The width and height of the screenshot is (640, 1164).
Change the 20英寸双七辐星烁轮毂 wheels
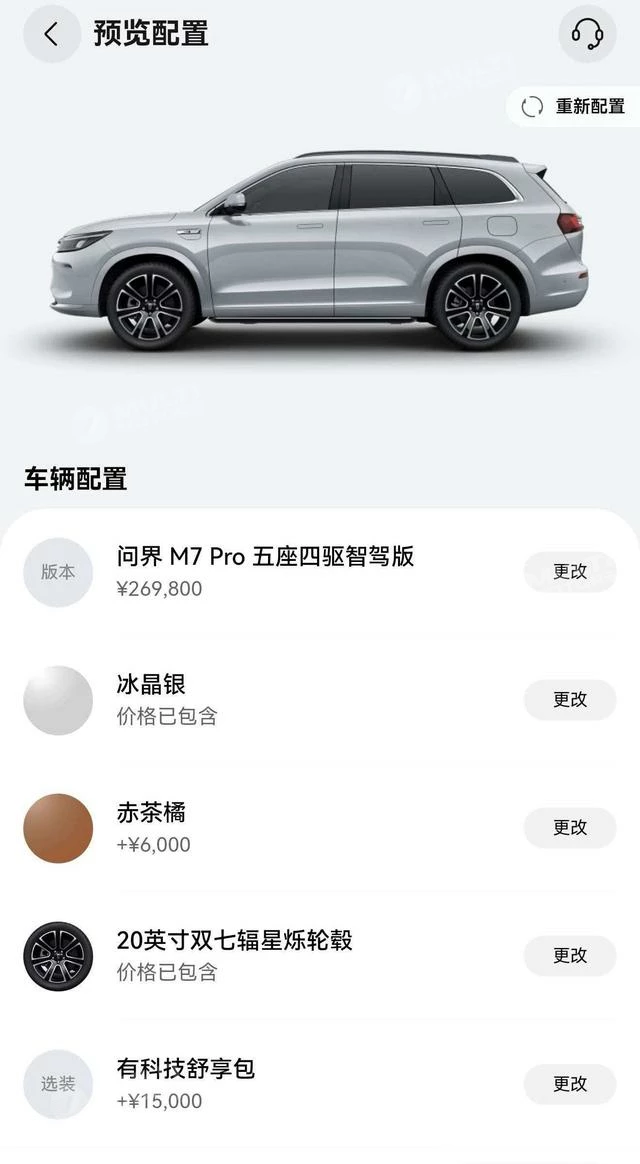(x=570, y=956)
